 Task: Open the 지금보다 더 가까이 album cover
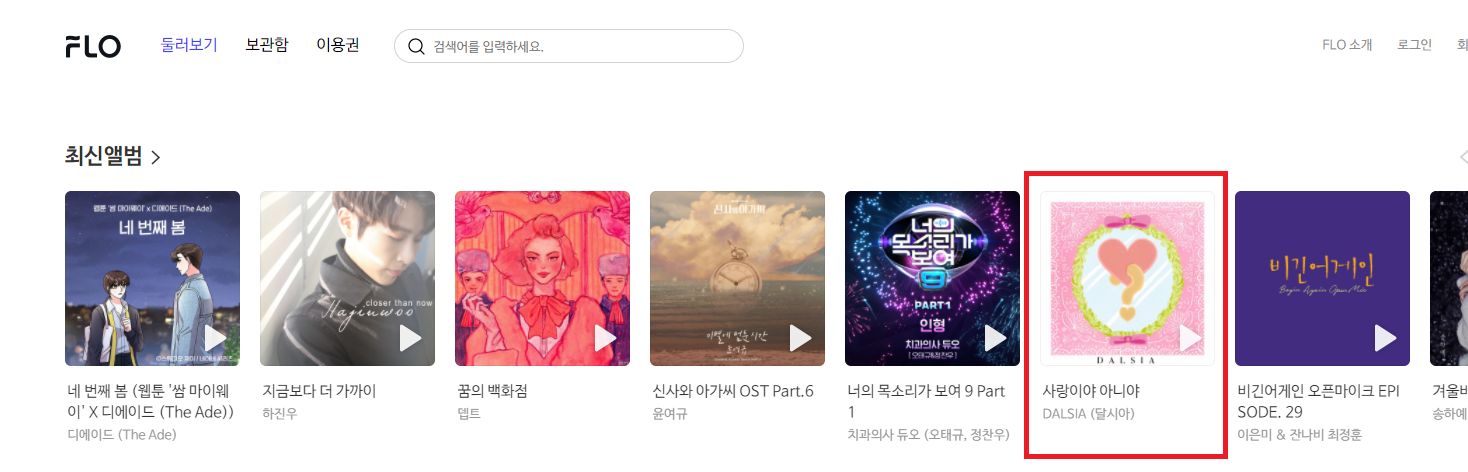pyautogui.click(x=347, y=278)
